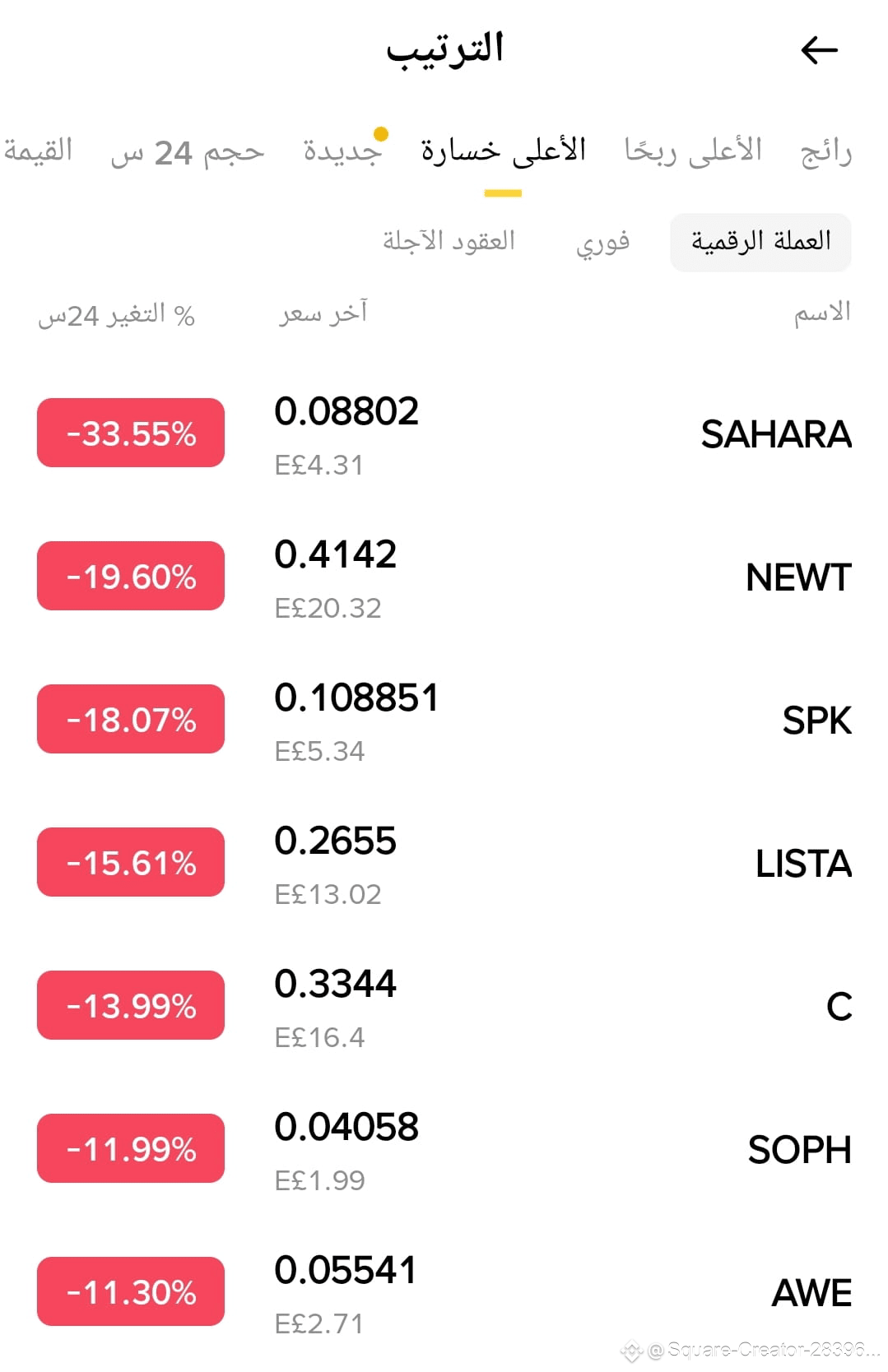
Task: Sort by التغير 24س % column
Action: pyautogui.click(x=116, y=315)
